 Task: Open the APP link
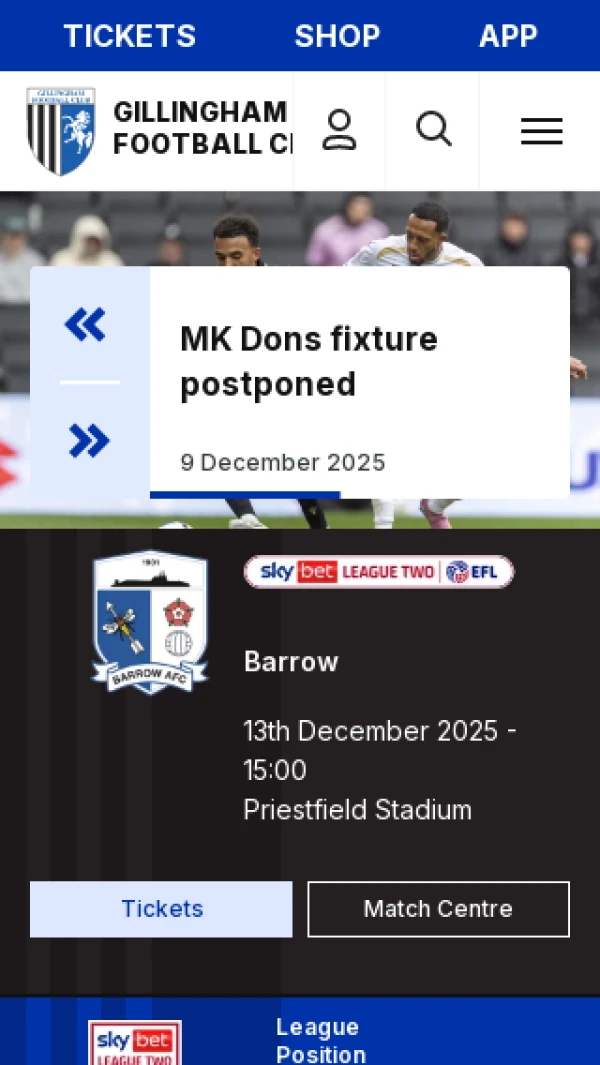pyautogui.click(x=508, y=36)
